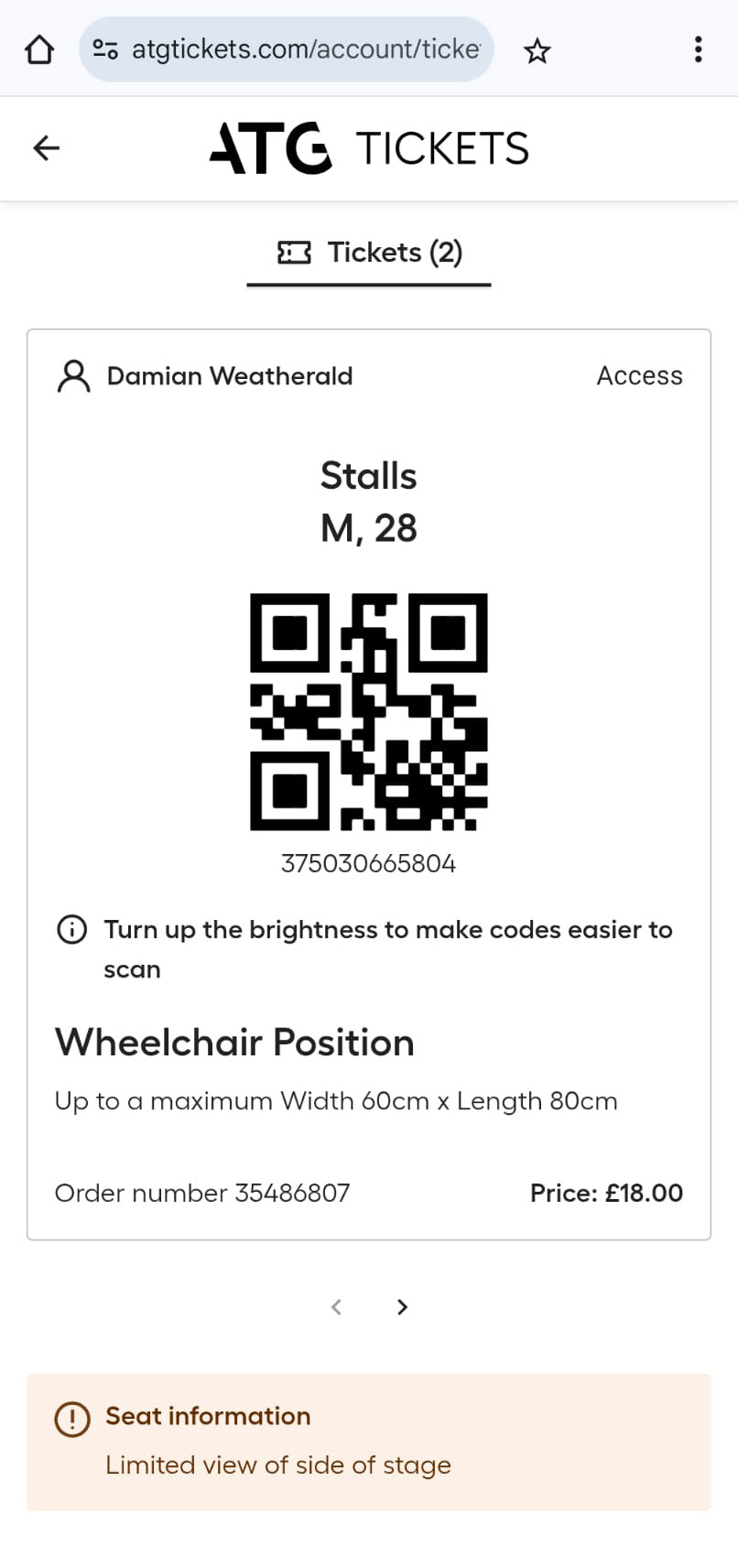Select the Tickets (2) tab
738x1568 pixels.
369,254
